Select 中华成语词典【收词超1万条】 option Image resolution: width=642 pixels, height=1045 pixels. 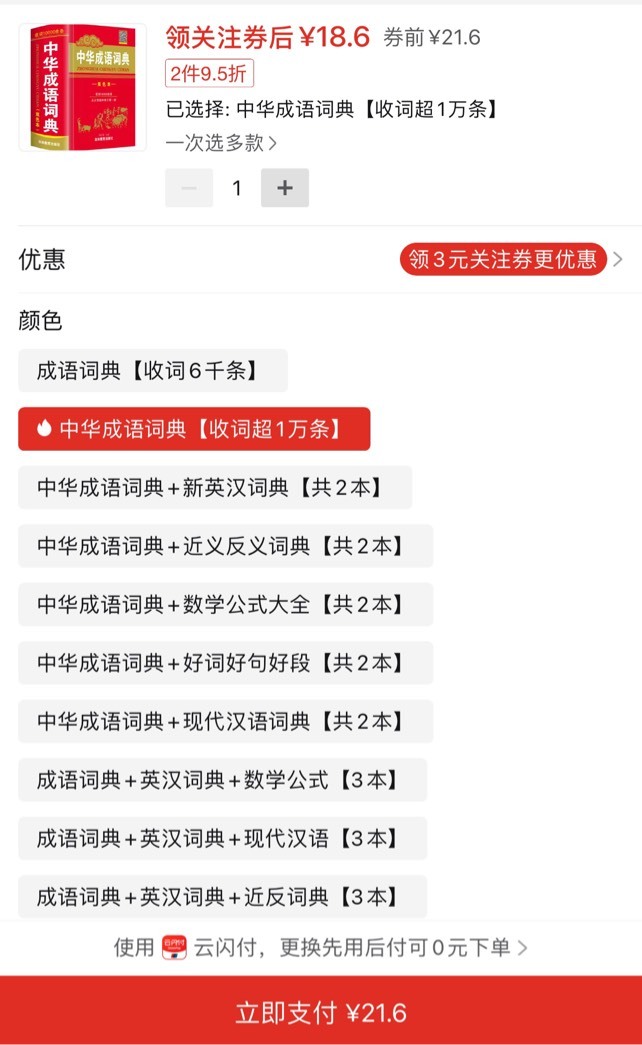coord(194,429)
